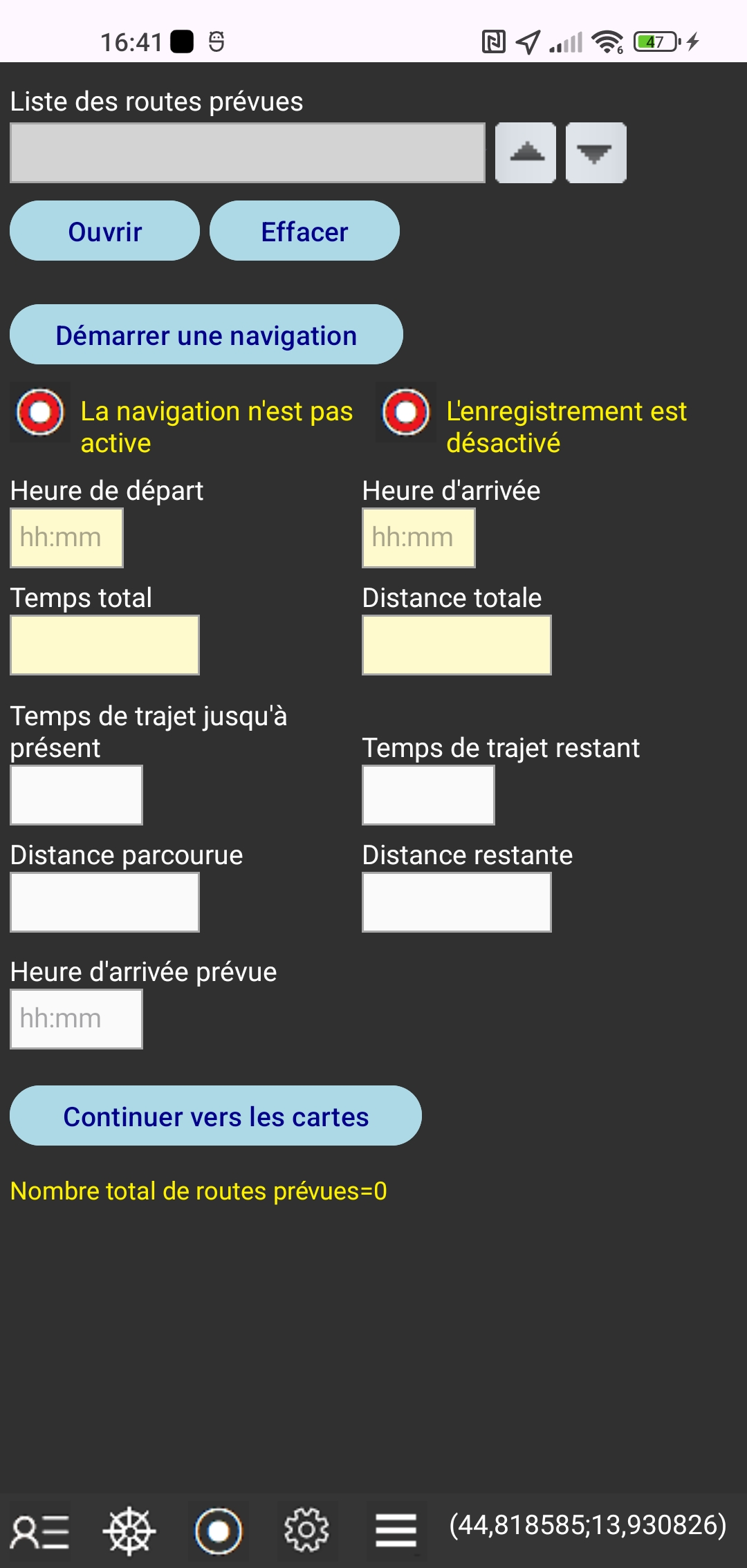Screen dimensions: 747x1568
Task: Toggle the recording status indicator
Action: coord(406,412)
